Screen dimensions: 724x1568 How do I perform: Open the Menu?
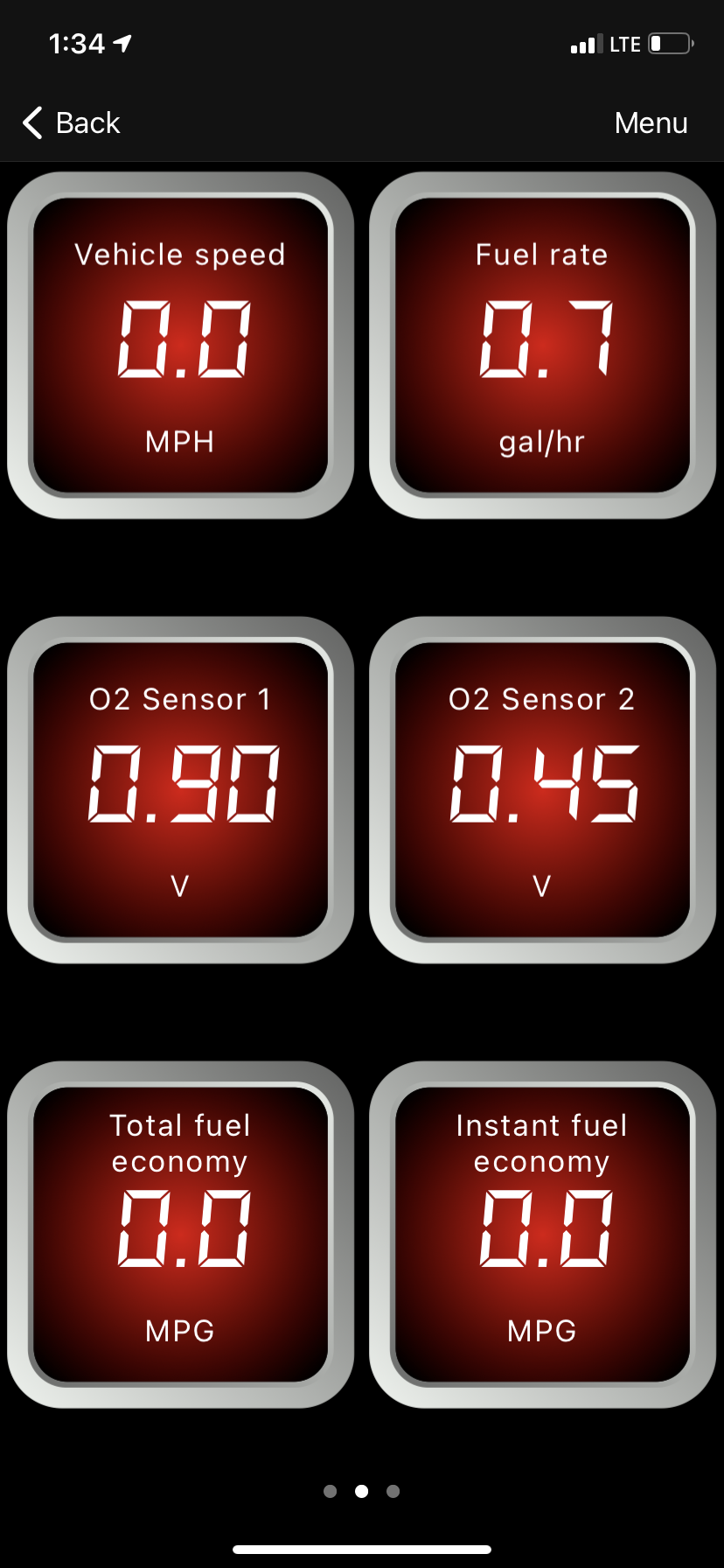click(x=651, y=123)
